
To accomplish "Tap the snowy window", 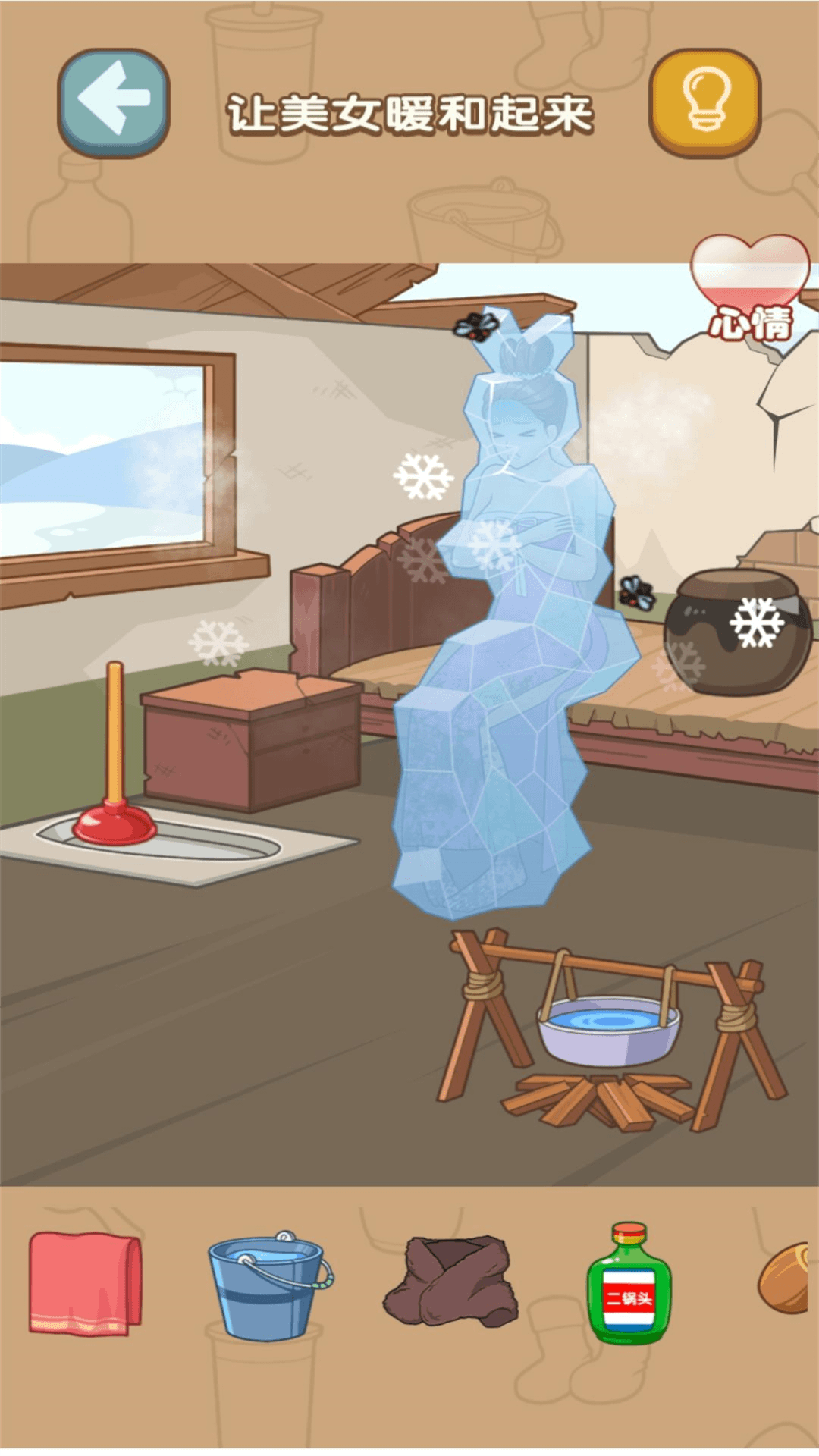I will coord(106,455).
